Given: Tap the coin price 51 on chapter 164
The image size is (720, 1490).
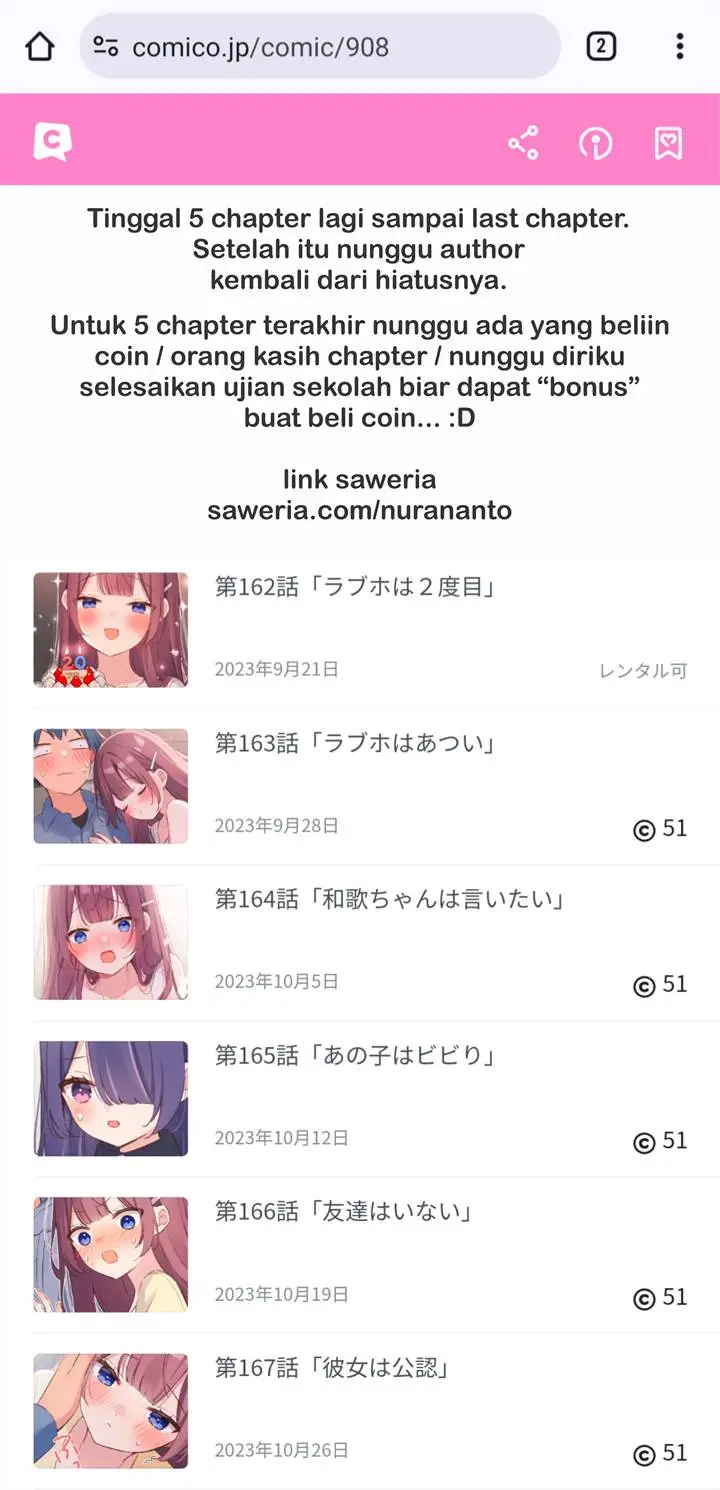Looking at the screenshot, I should (x=660, y=983).
